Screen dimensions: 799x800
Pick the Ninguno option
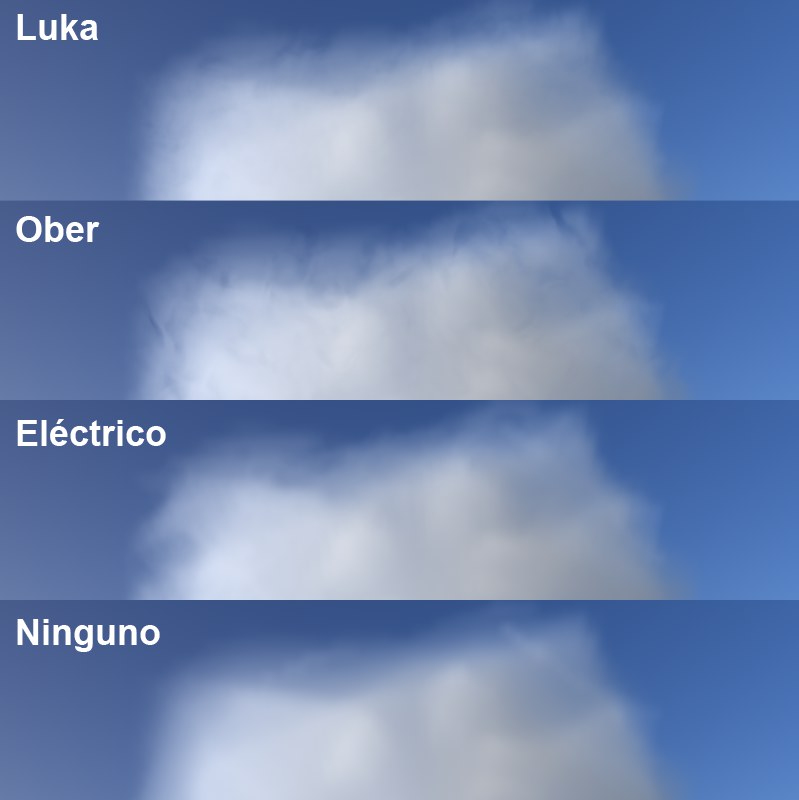[x=400, y=700]
